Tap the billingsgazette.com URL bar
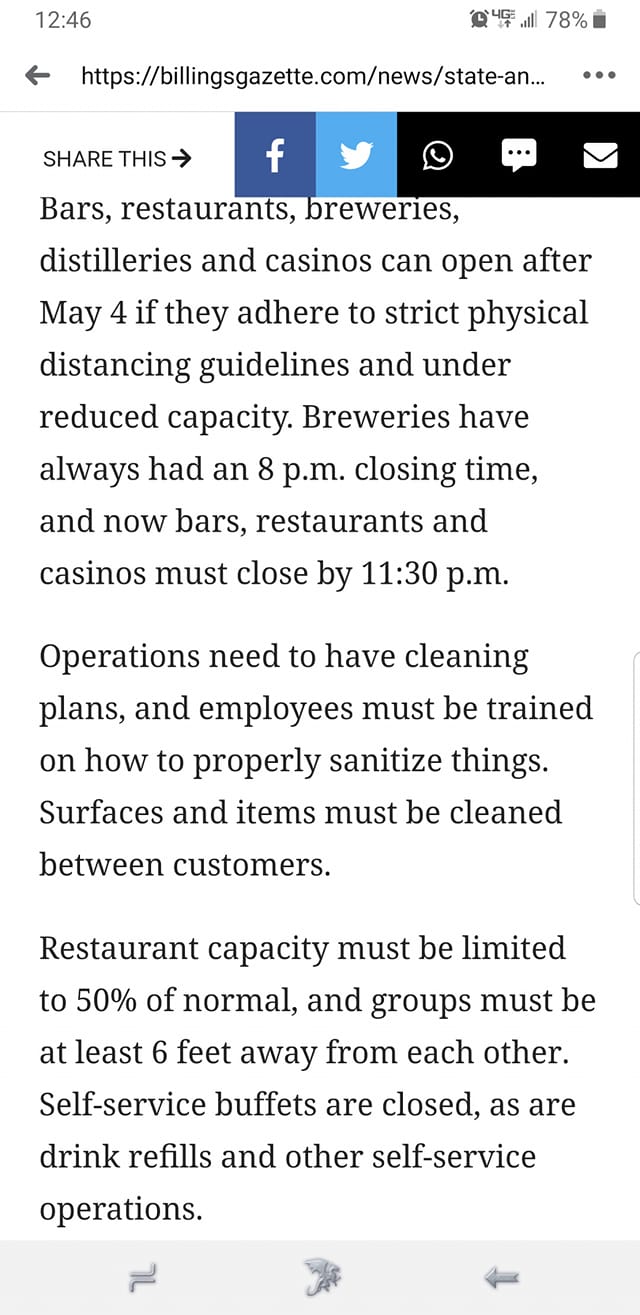Viewport: 640px width, 1315px height. (312, 76)
